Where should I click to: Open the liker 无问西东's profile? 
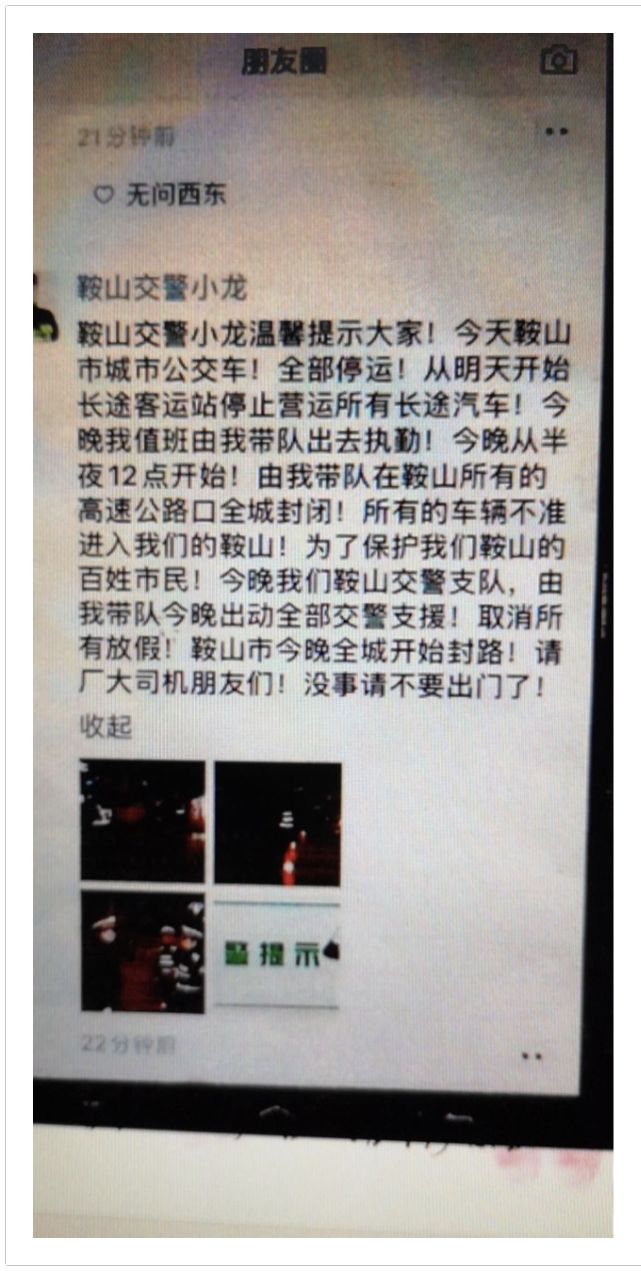click(175, 195)
